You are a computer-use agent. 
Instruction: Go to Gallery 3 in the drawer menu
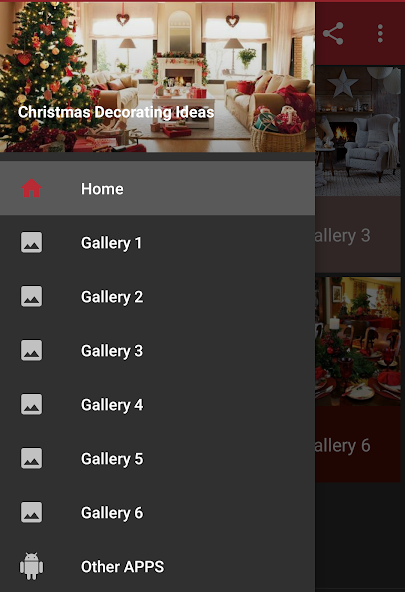tap(157, 350)
